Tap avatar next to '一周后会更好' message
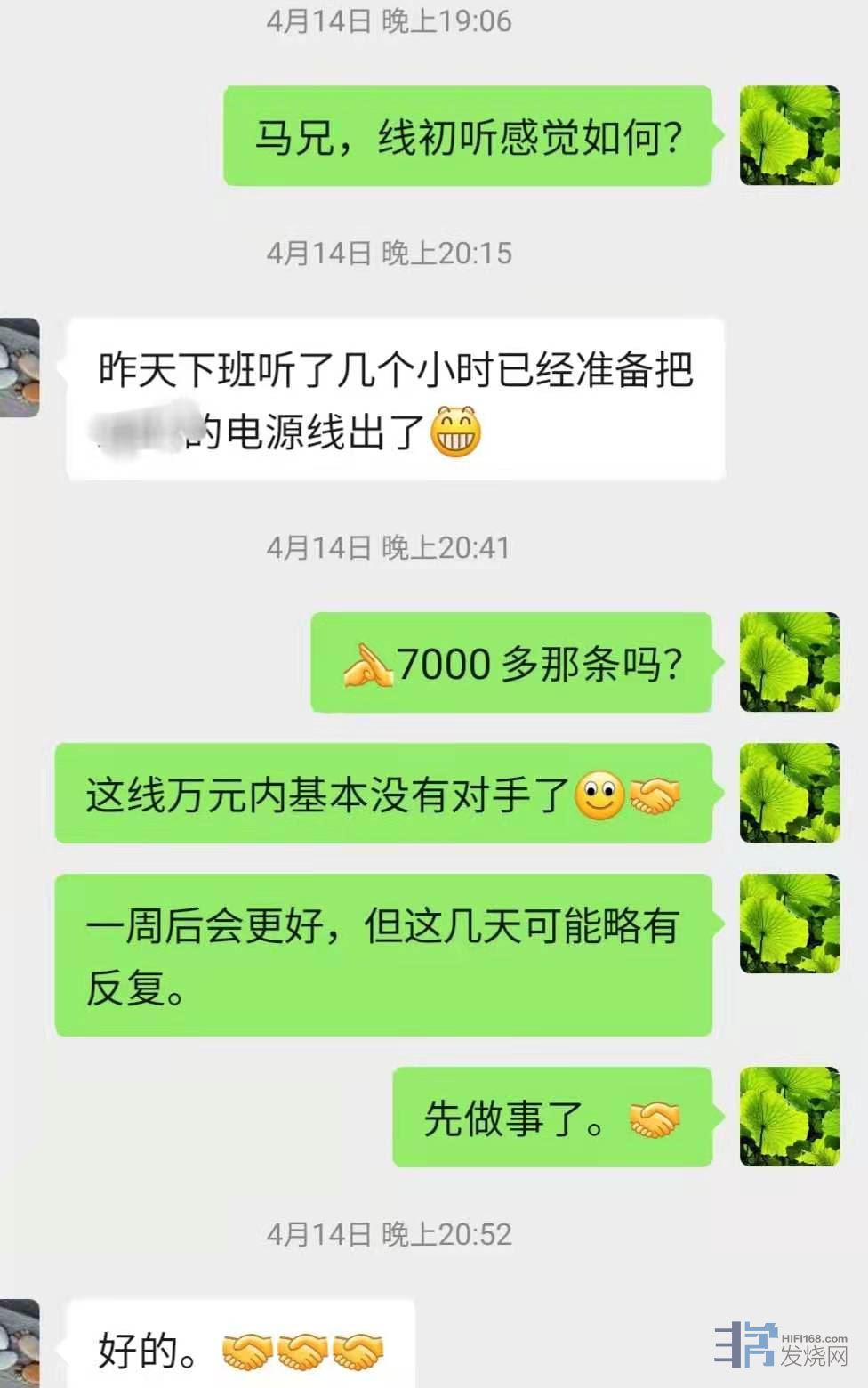 [789, 924]
